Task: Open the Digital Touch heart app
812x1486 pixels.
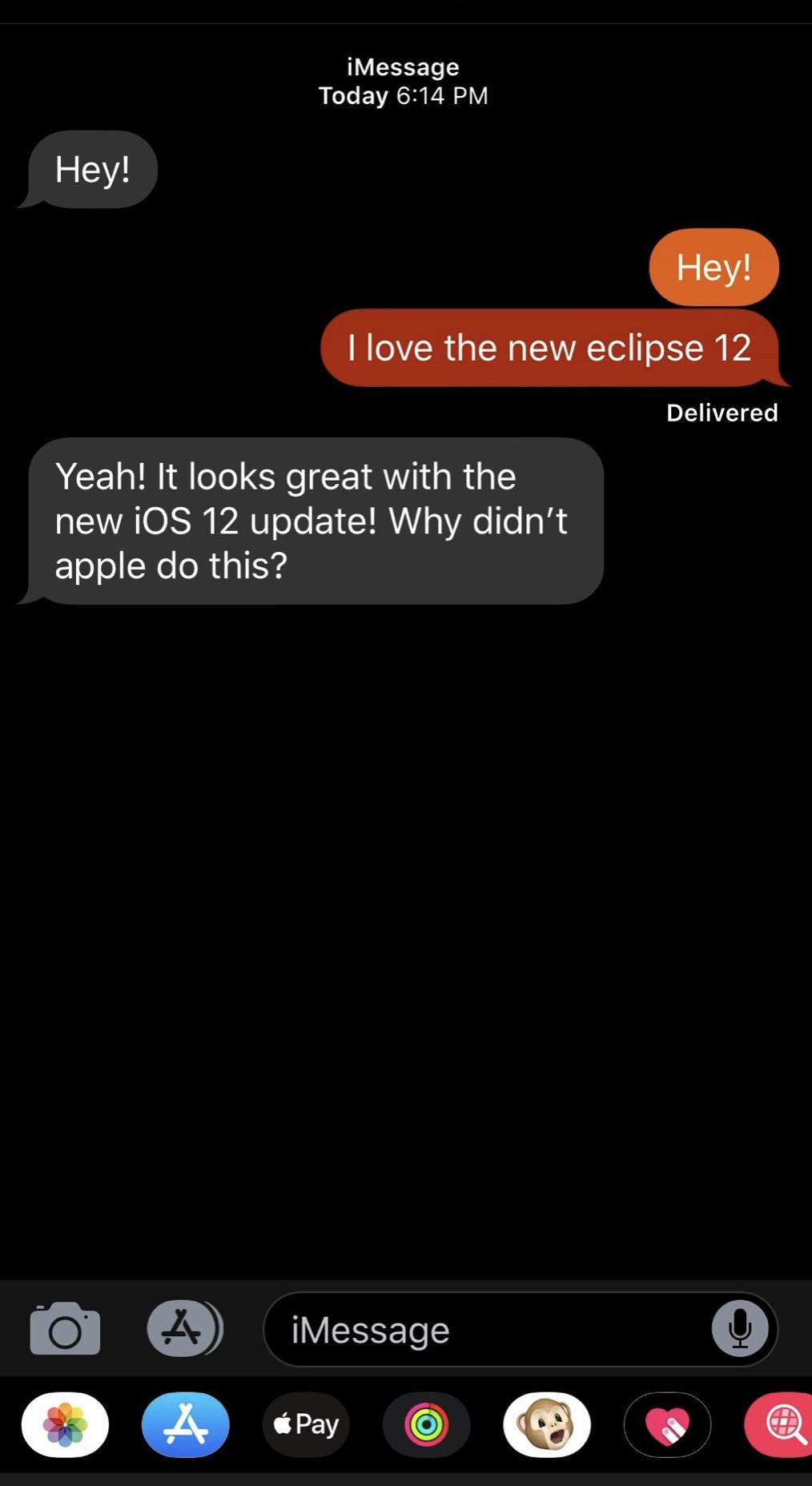Action: click(x=667, y=1424)
